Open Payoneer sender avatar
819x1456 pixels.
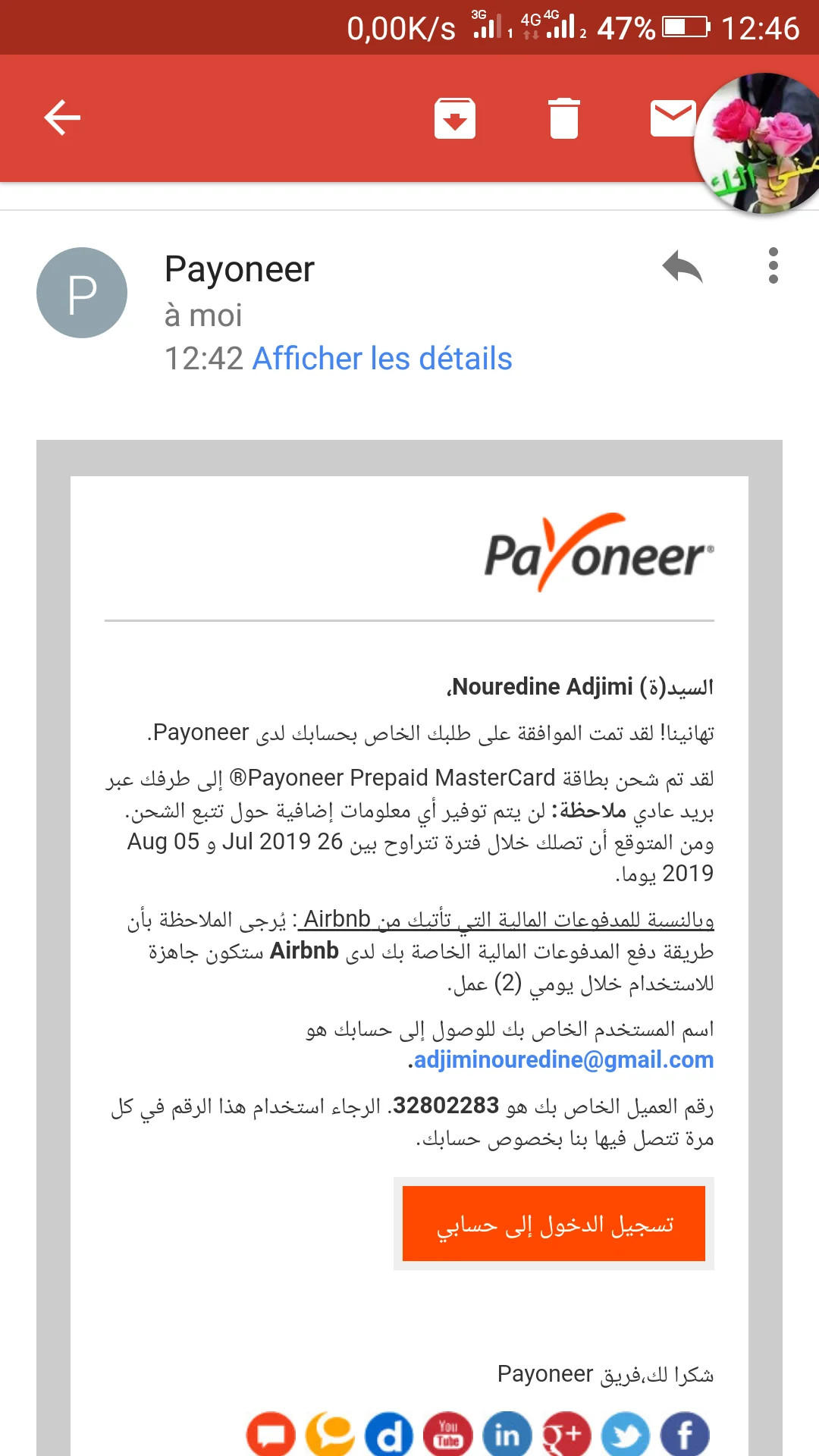[x=82, y=293]
